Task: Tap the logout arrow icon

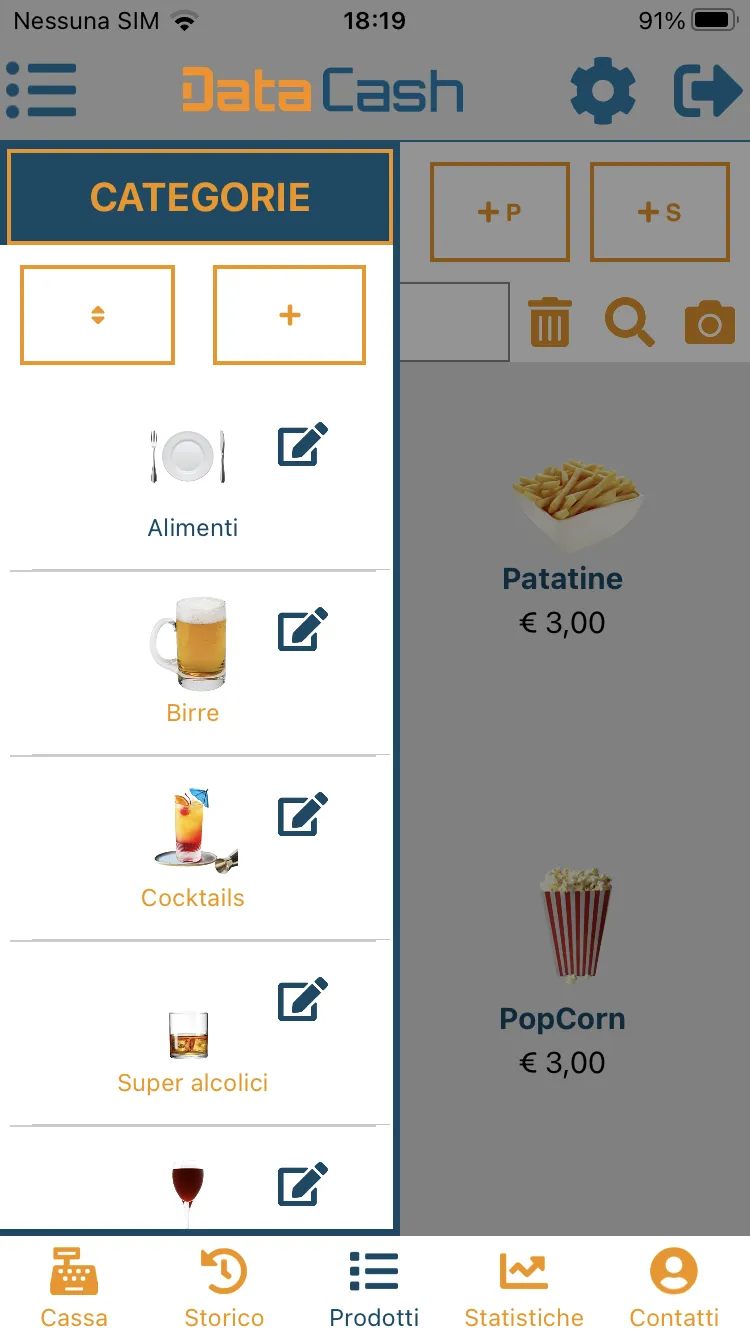Action: [706, 89]
